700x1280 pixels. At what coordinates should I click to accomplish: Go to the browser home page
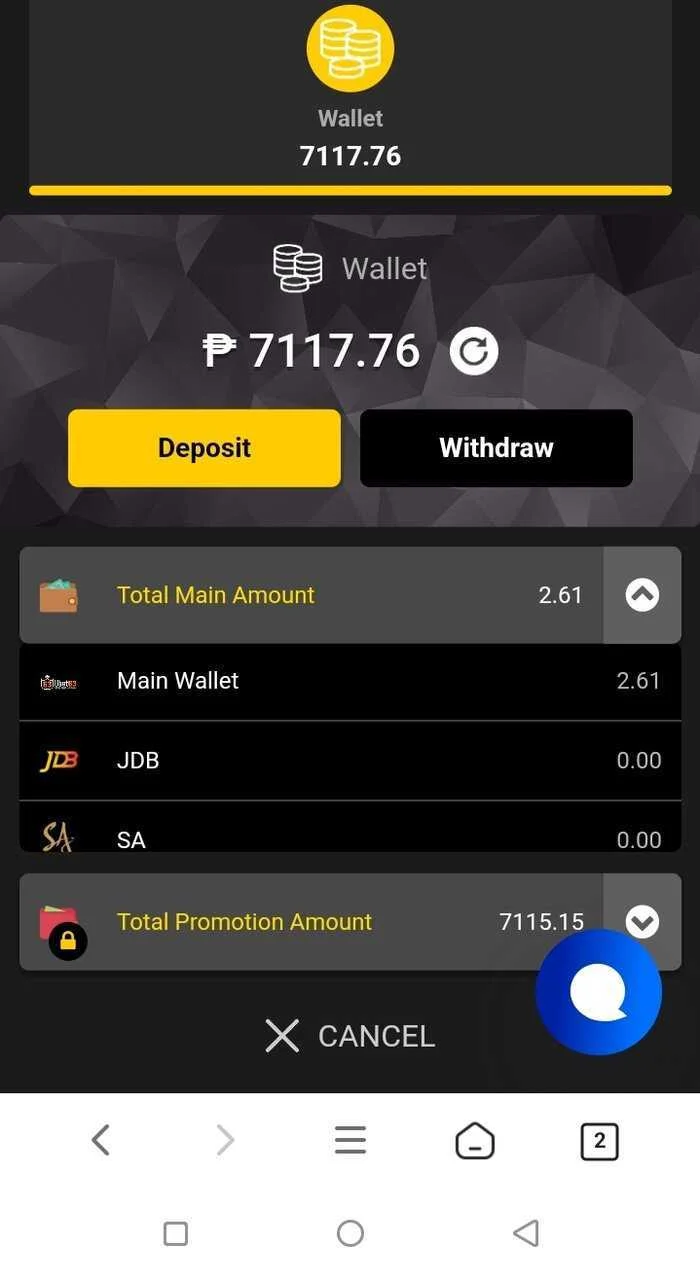[475, 1140]
